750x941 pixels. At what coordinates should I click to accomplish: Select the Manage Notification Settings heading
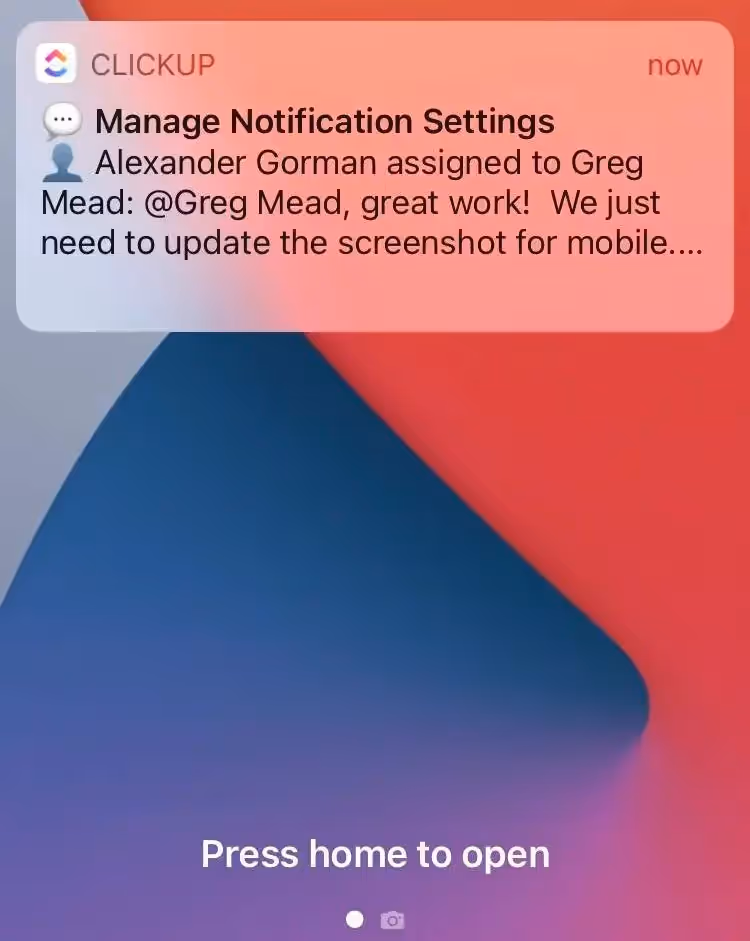pos(324,121)
